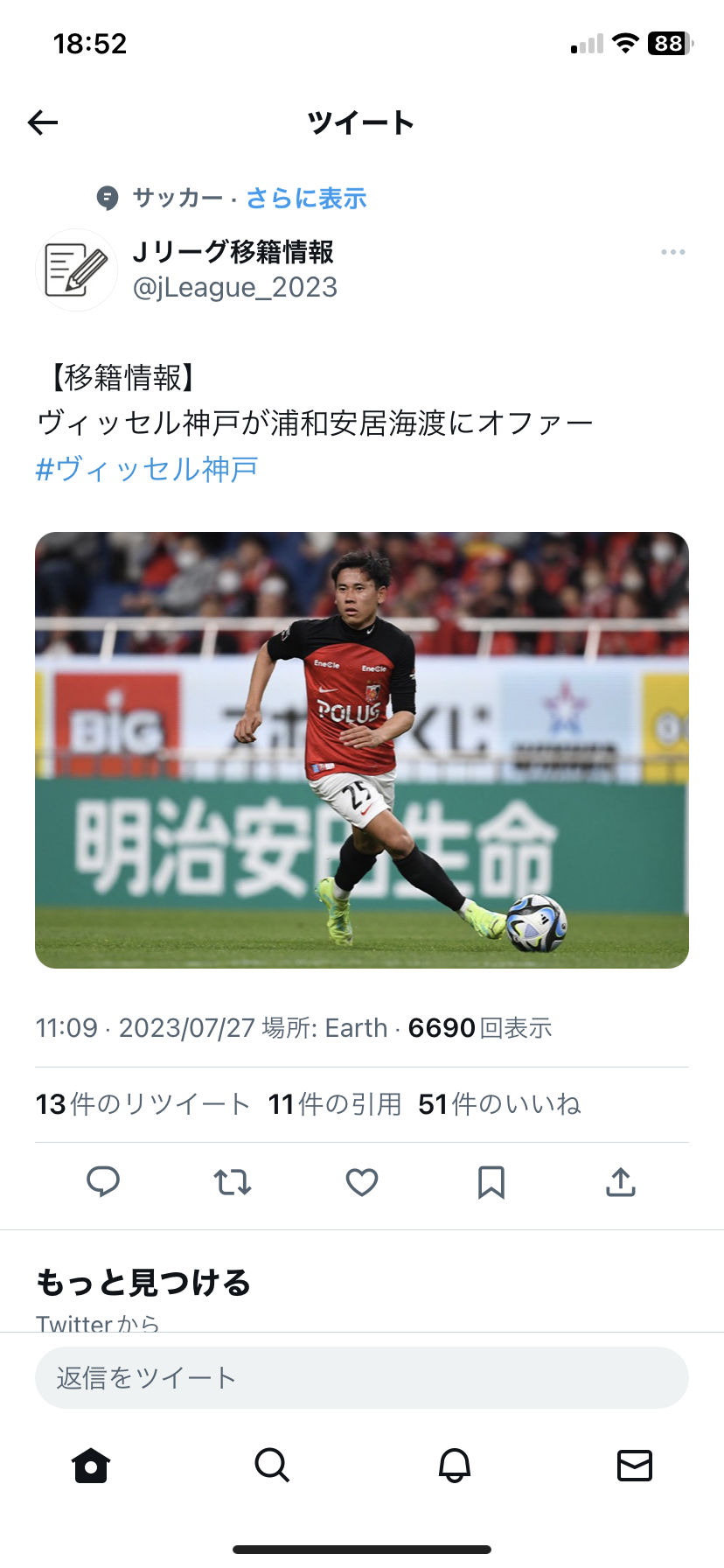Share this tweet
This screenshot has height=1568, width=724.
click(x=621, y=1182)
